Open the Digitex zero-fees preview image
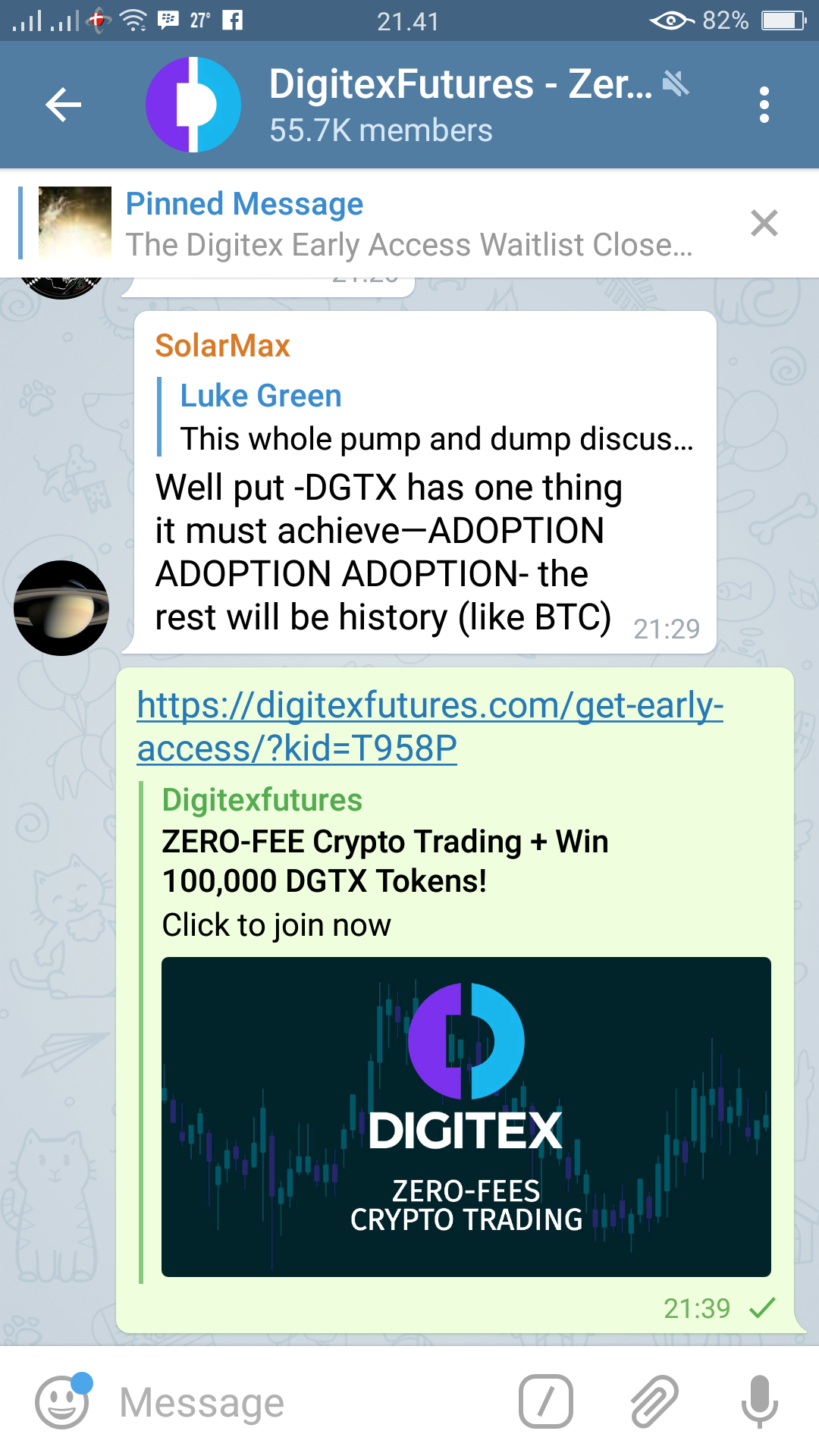Viewport: 819px width, 1456px height. (466, 1116)
